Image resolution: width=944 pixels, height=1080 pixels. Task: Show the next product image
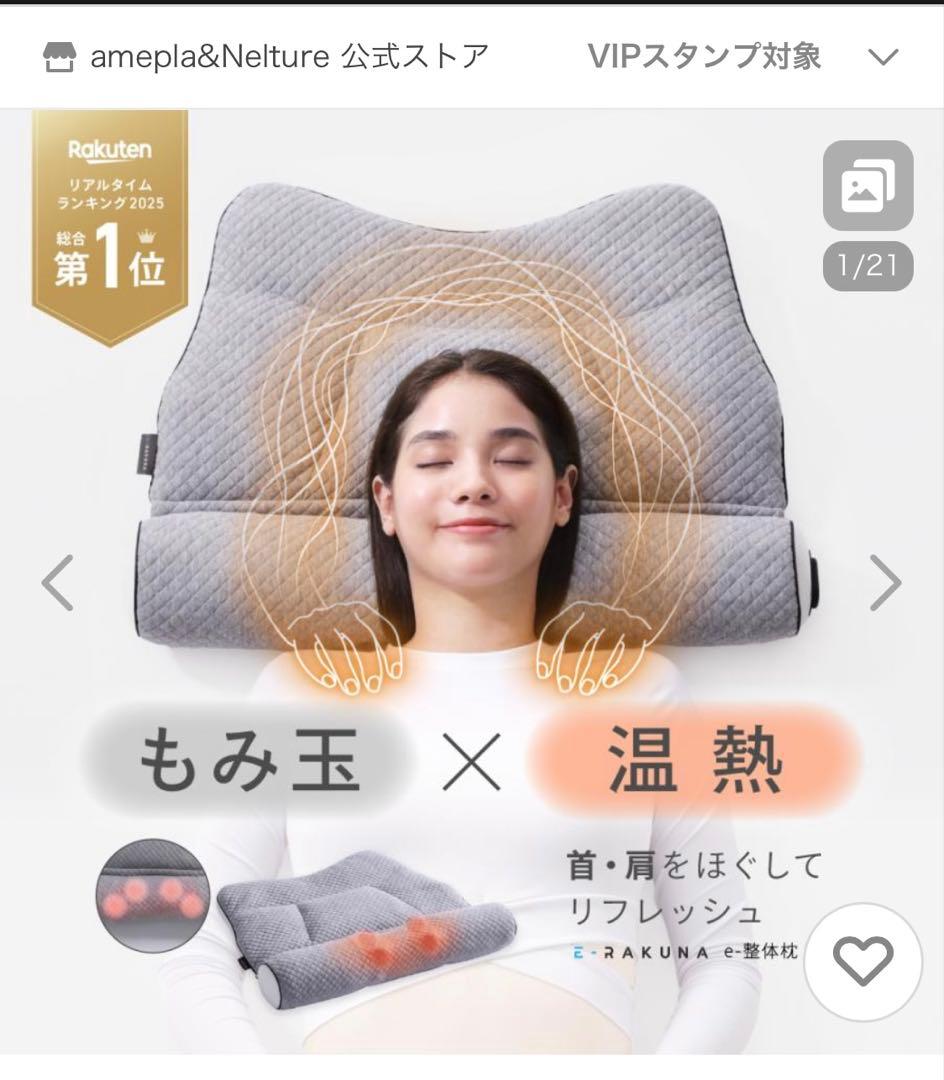point(885,583)
